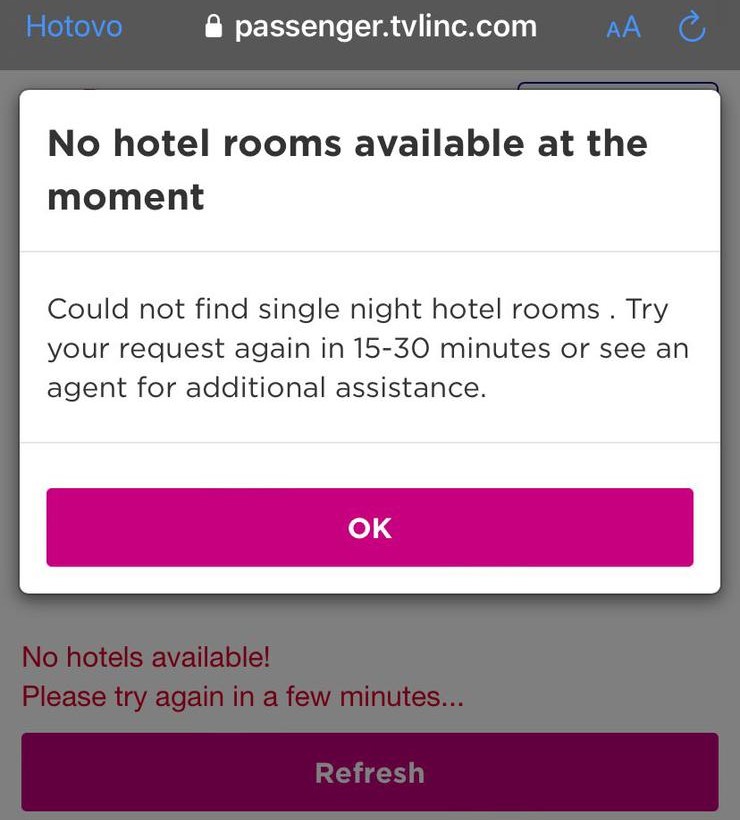Screen dimensions: 740x820
Task: Open the AA text size options
Action: (x=623, y=28)
